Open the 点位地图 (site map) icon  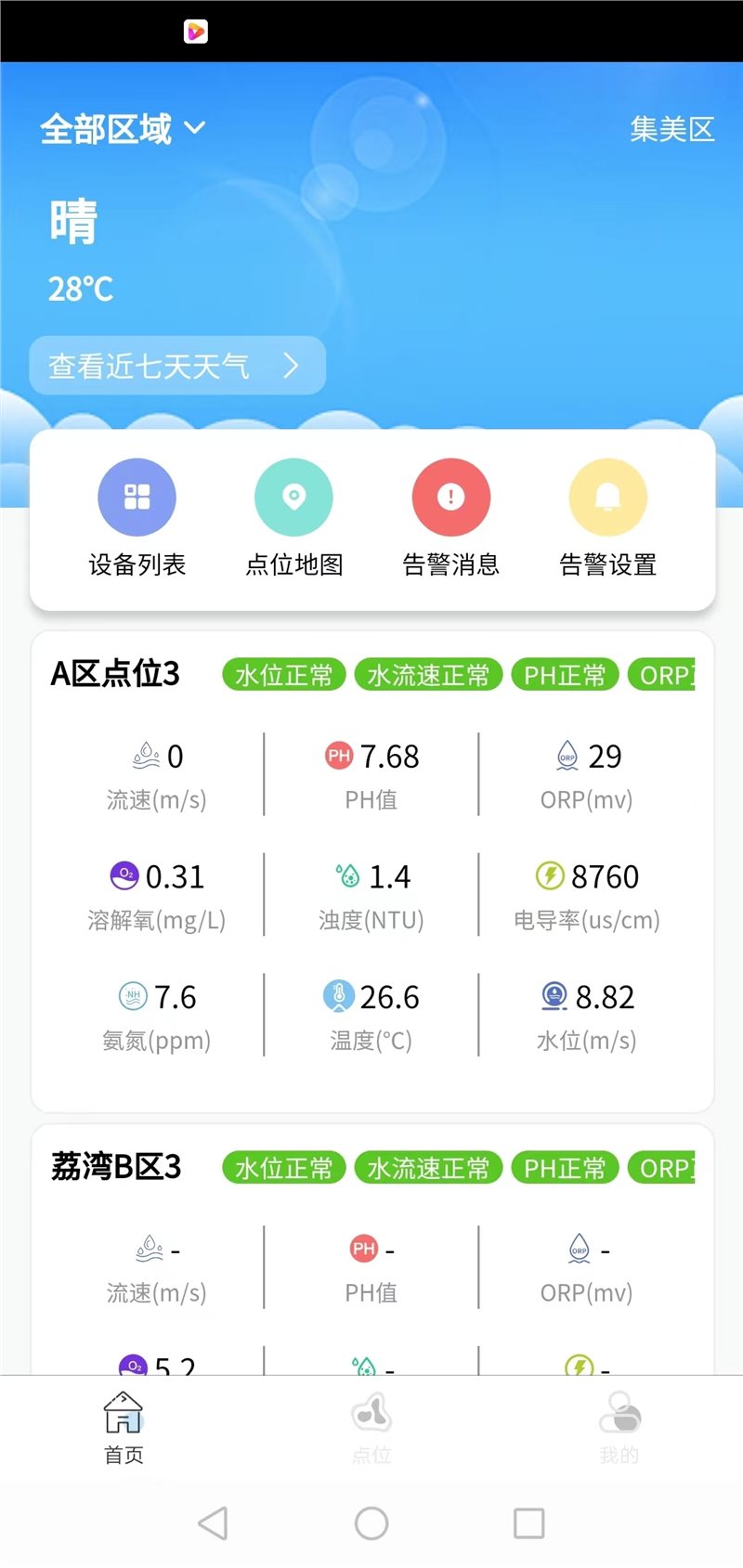coord(293,497)
